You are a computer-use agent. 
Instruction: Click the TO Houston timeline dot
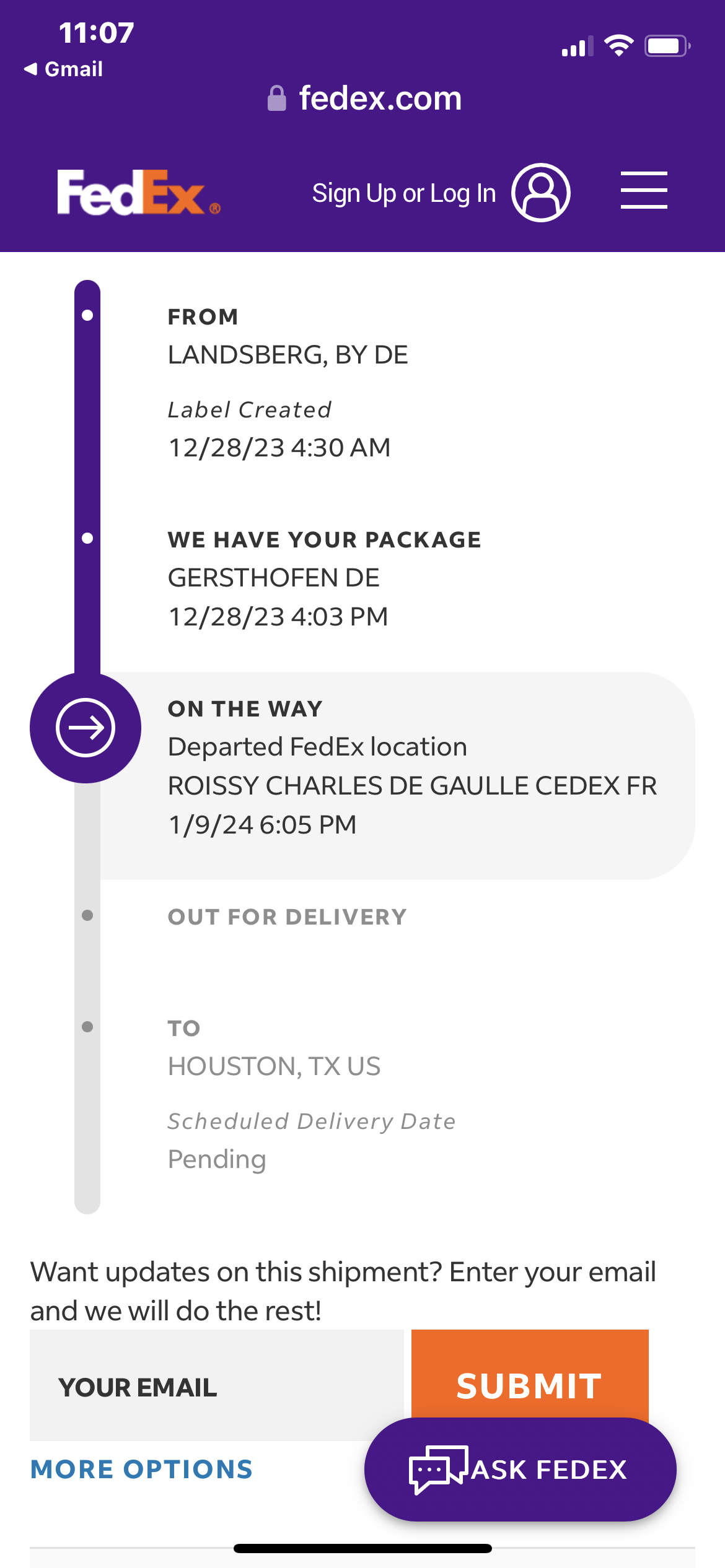[x=87, y=1026]
